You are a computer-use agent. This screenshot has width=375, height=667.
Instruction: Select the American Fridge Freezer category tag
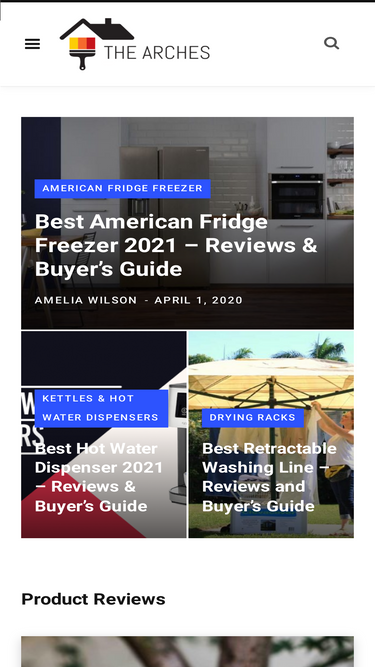click(122, 188)
